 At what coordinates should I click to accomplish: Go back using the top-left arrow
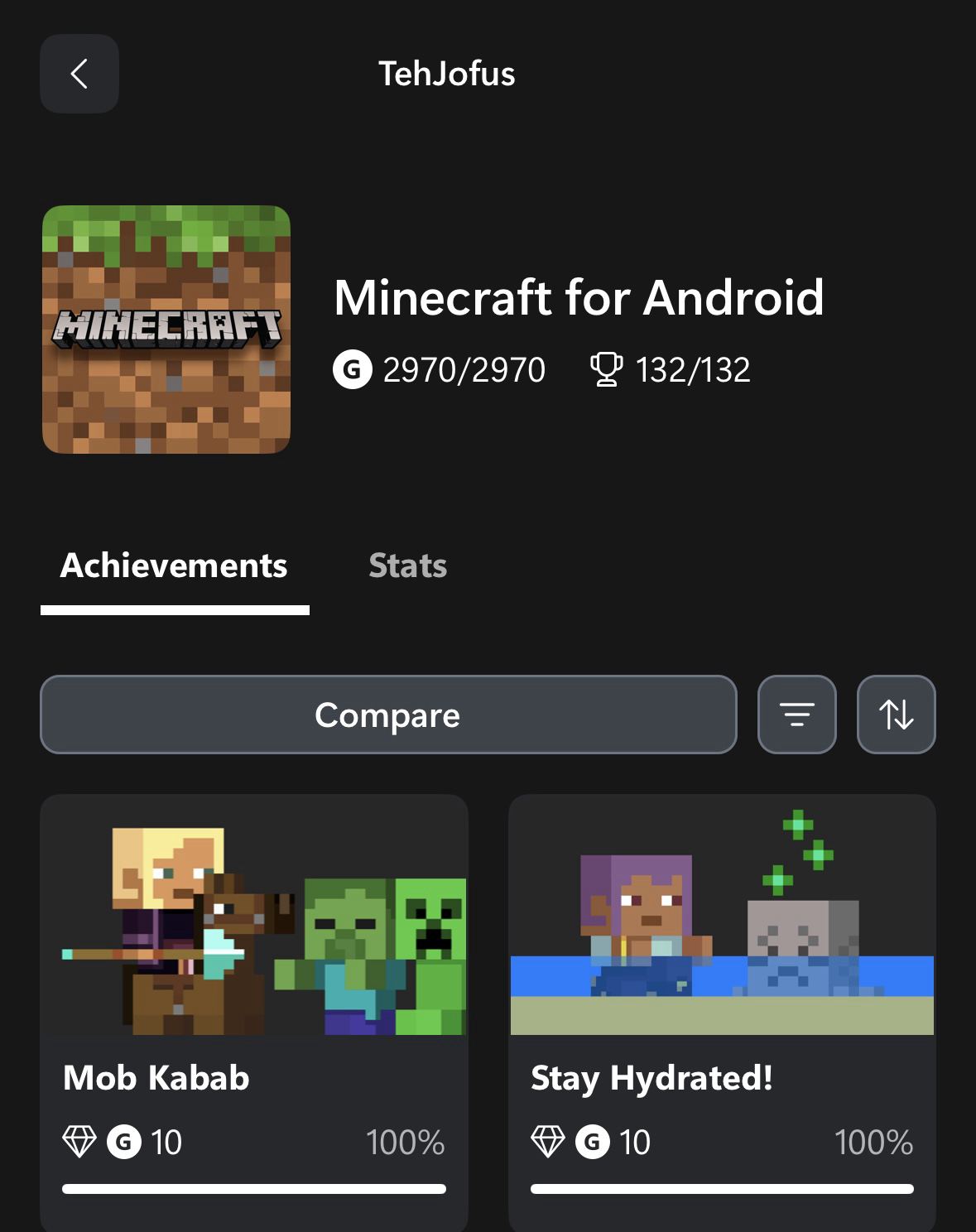79,74
